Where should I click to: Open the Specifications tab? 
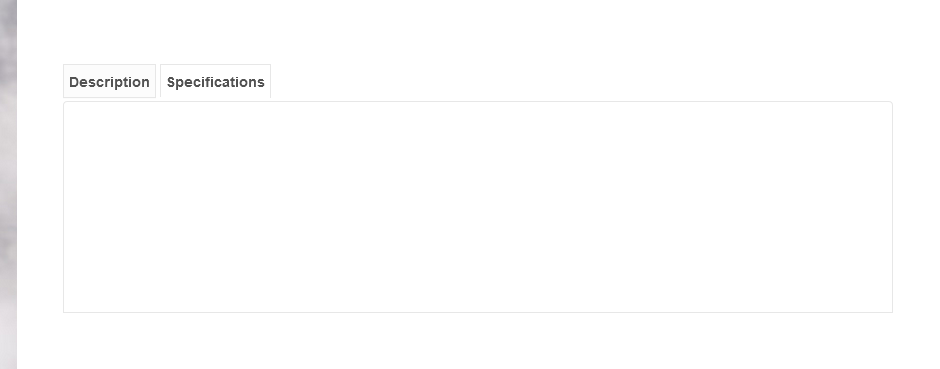click(x=215, y=81)
